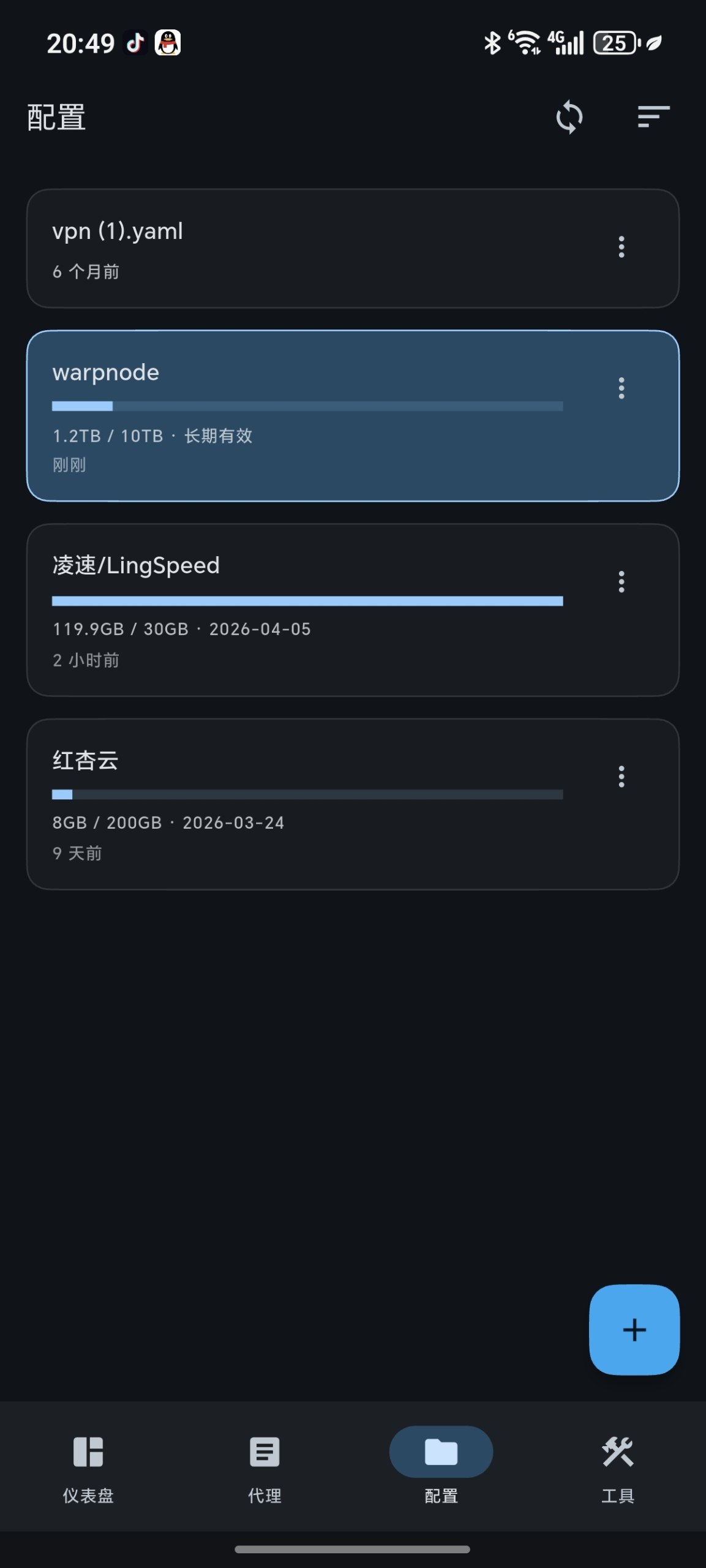Viewport: 706px width, 1568px height.
Task: Open warpnode three-dot menu
Action: tap(621, 388)
